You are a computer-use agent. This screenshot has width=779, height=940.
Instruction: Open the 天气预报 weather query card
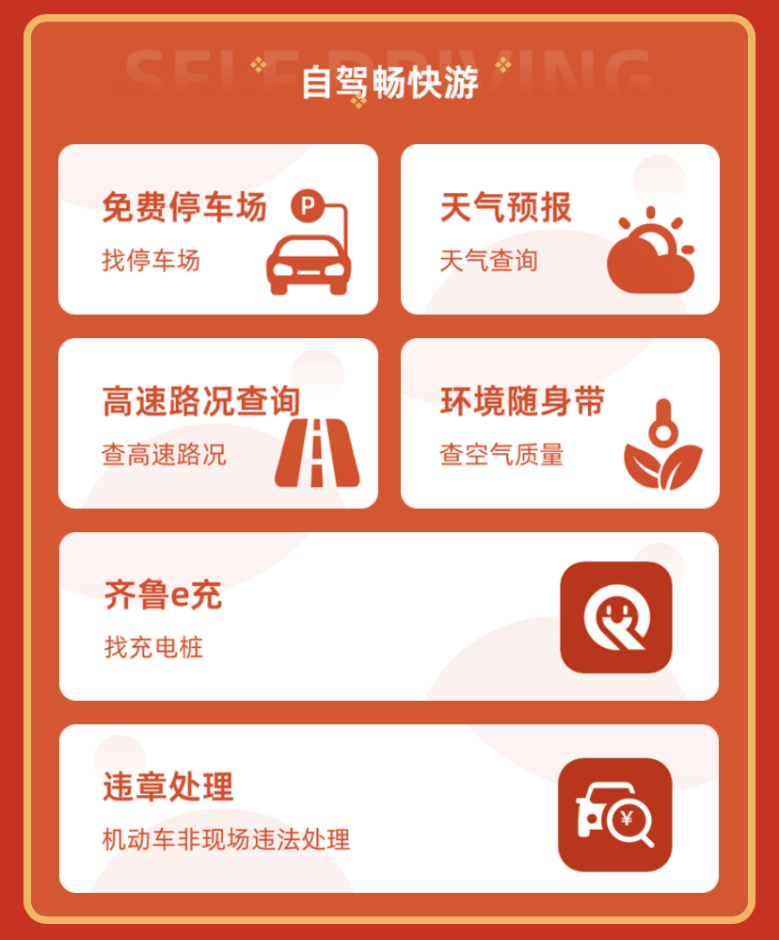point(560,230)
